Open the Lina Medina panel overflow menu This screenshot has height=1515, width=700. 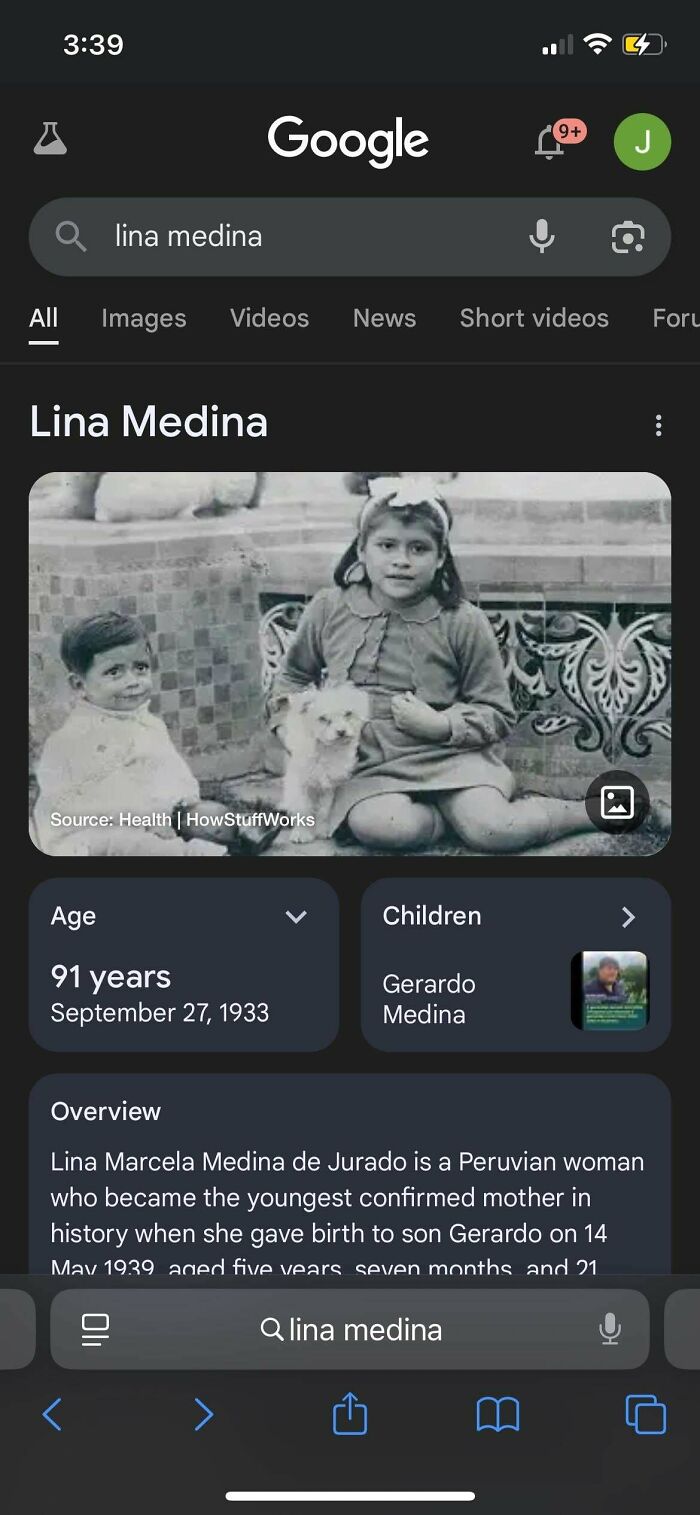658,426
